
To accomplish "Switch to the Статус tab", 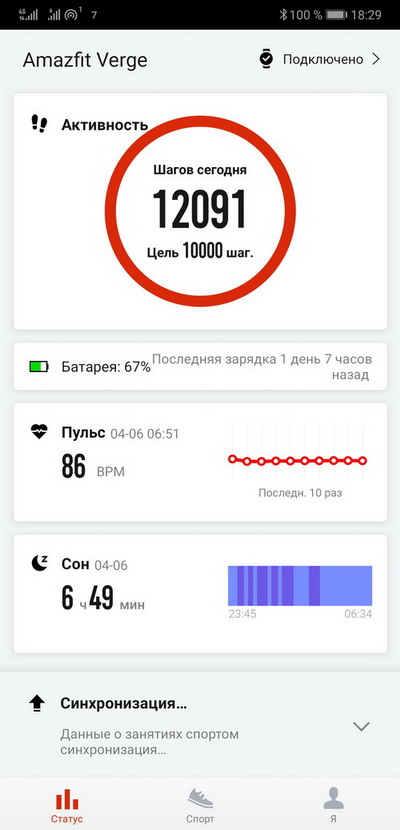I will click(67, 806).
